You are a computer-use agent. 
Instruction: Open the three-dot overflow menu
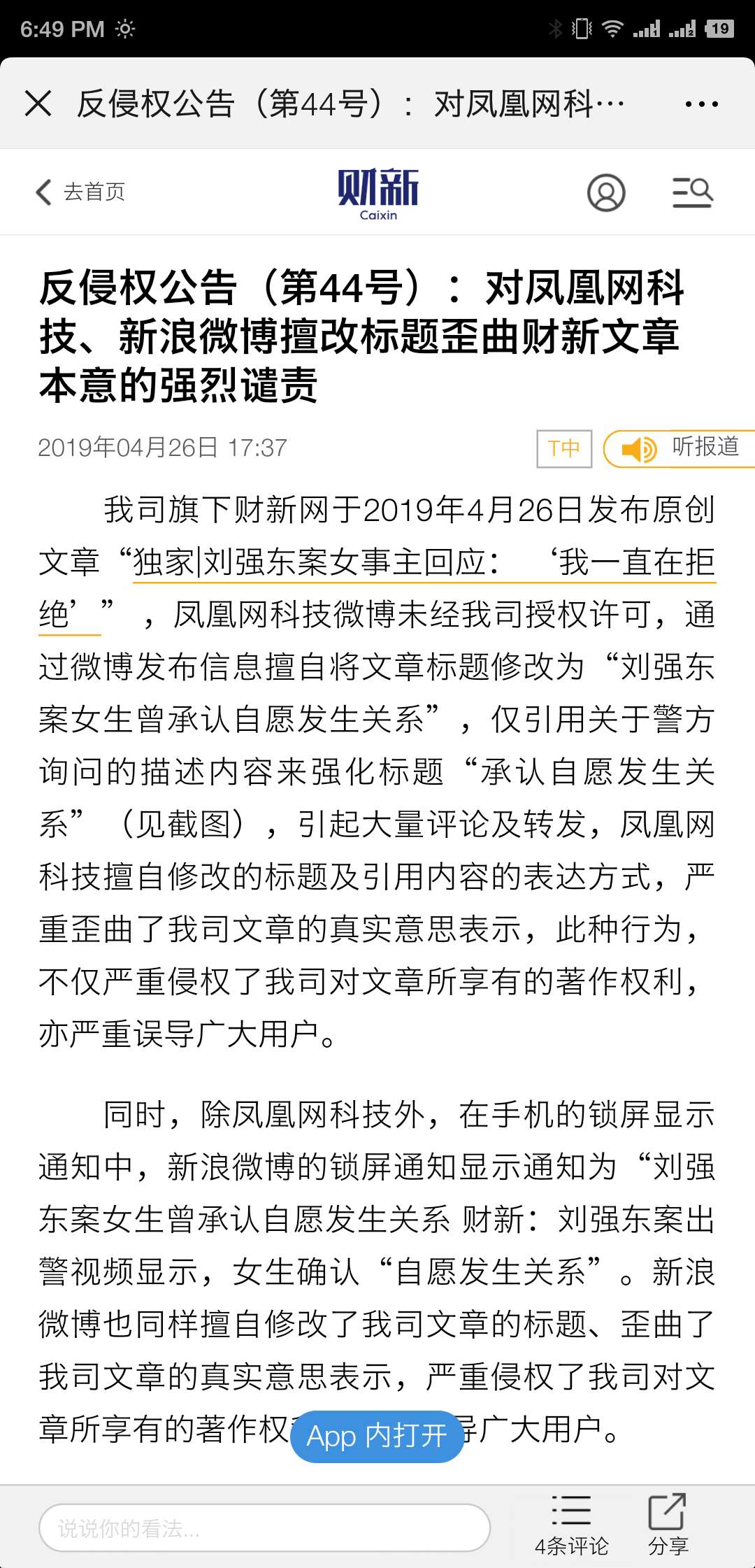pyautogui.click(x=701, y=104)
